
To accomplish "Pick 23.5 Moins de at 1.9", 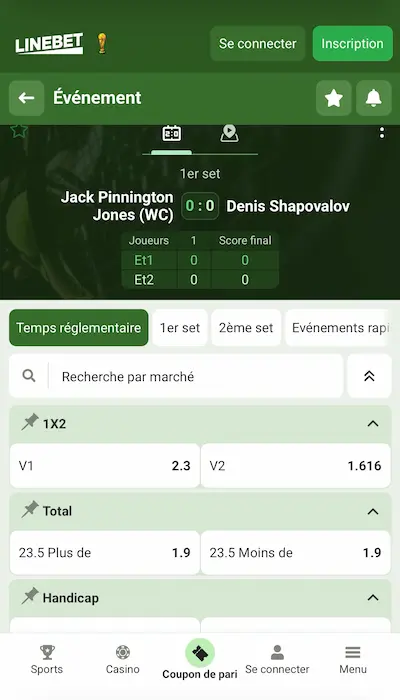I will 296,553.
